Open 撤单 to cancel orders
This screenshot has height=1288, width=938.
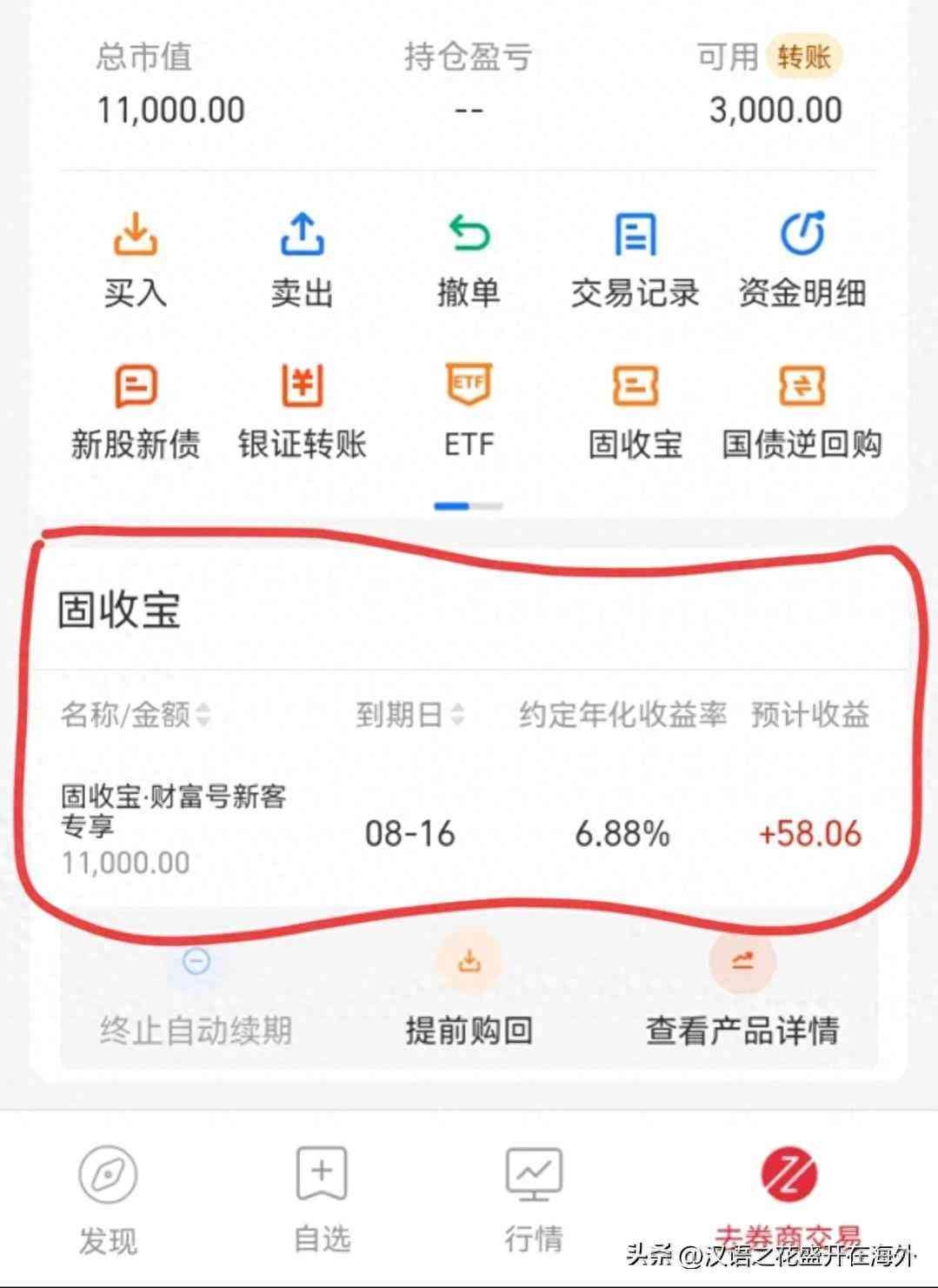[469, 258]
